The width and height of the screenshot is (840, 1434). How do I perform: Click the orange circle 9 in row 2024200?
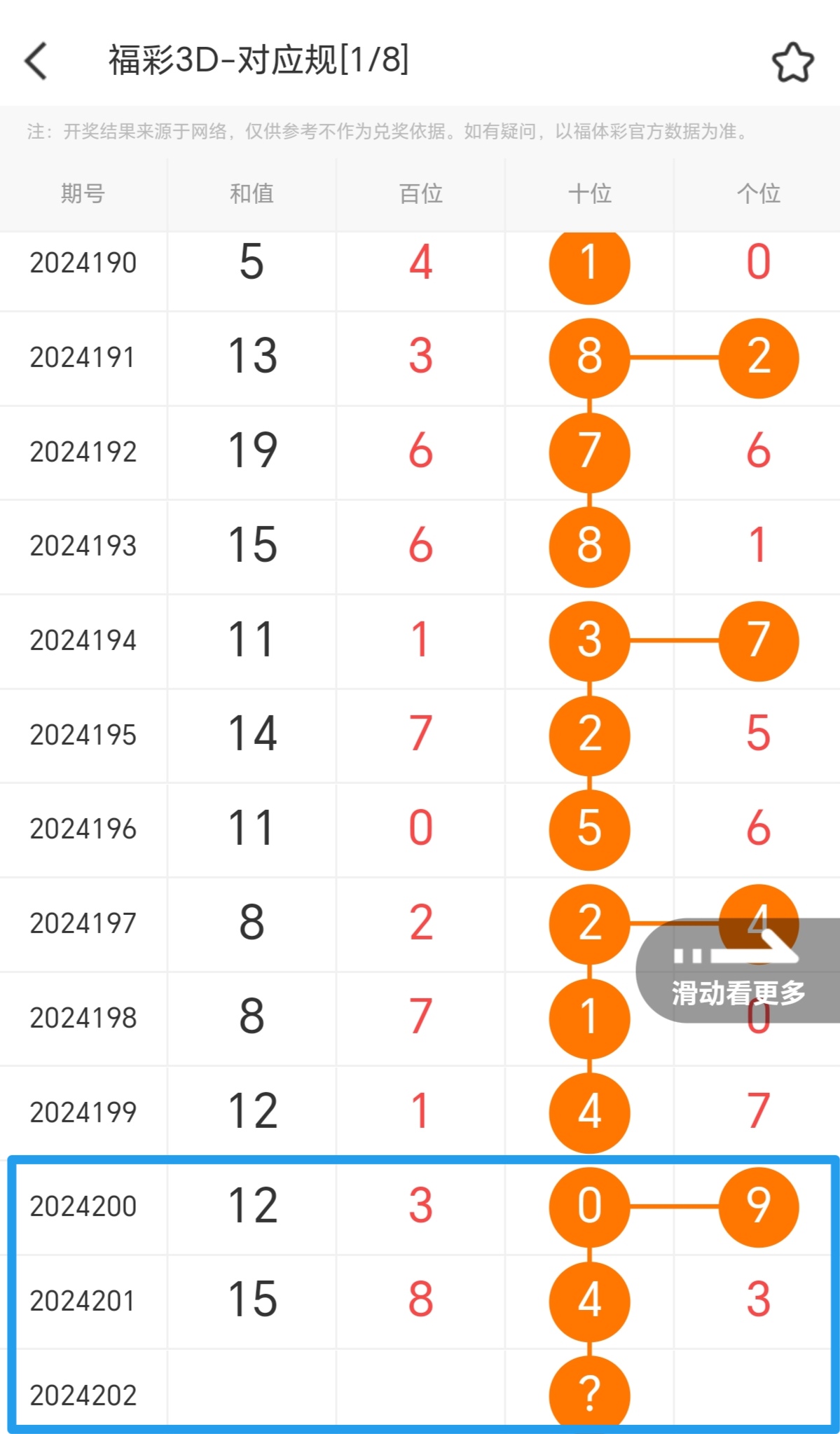[759, 1206]
